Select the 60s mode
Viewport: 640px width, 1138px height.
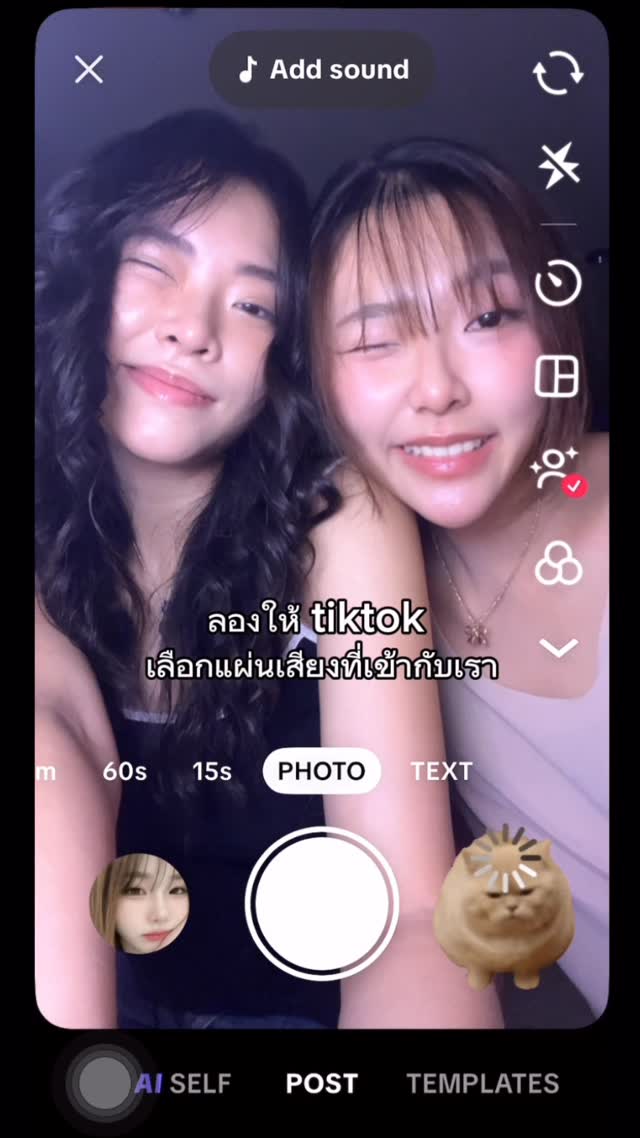point(125,771)
